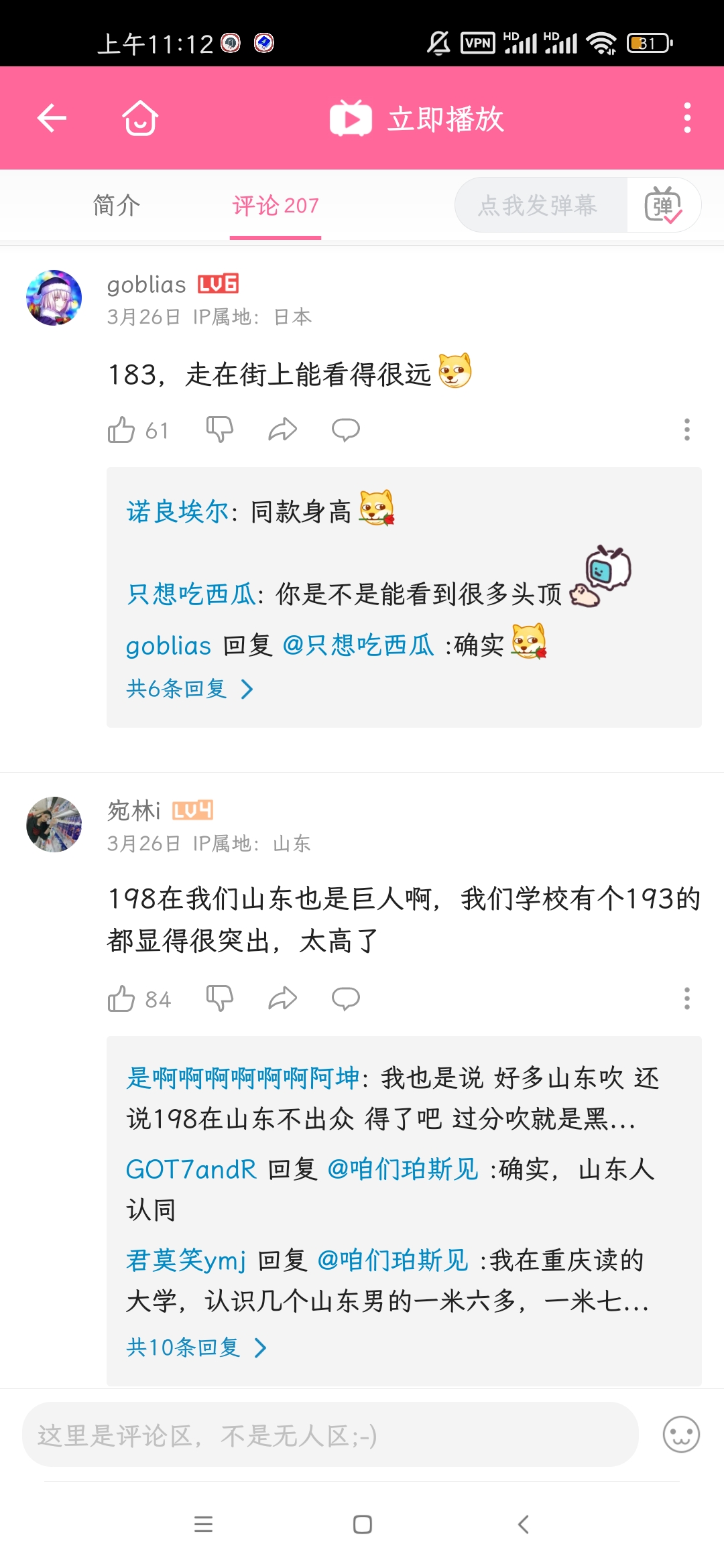Screen dimensions: 724x1568
Task: Dislike goblias's comment
Action: pos(220,430)
